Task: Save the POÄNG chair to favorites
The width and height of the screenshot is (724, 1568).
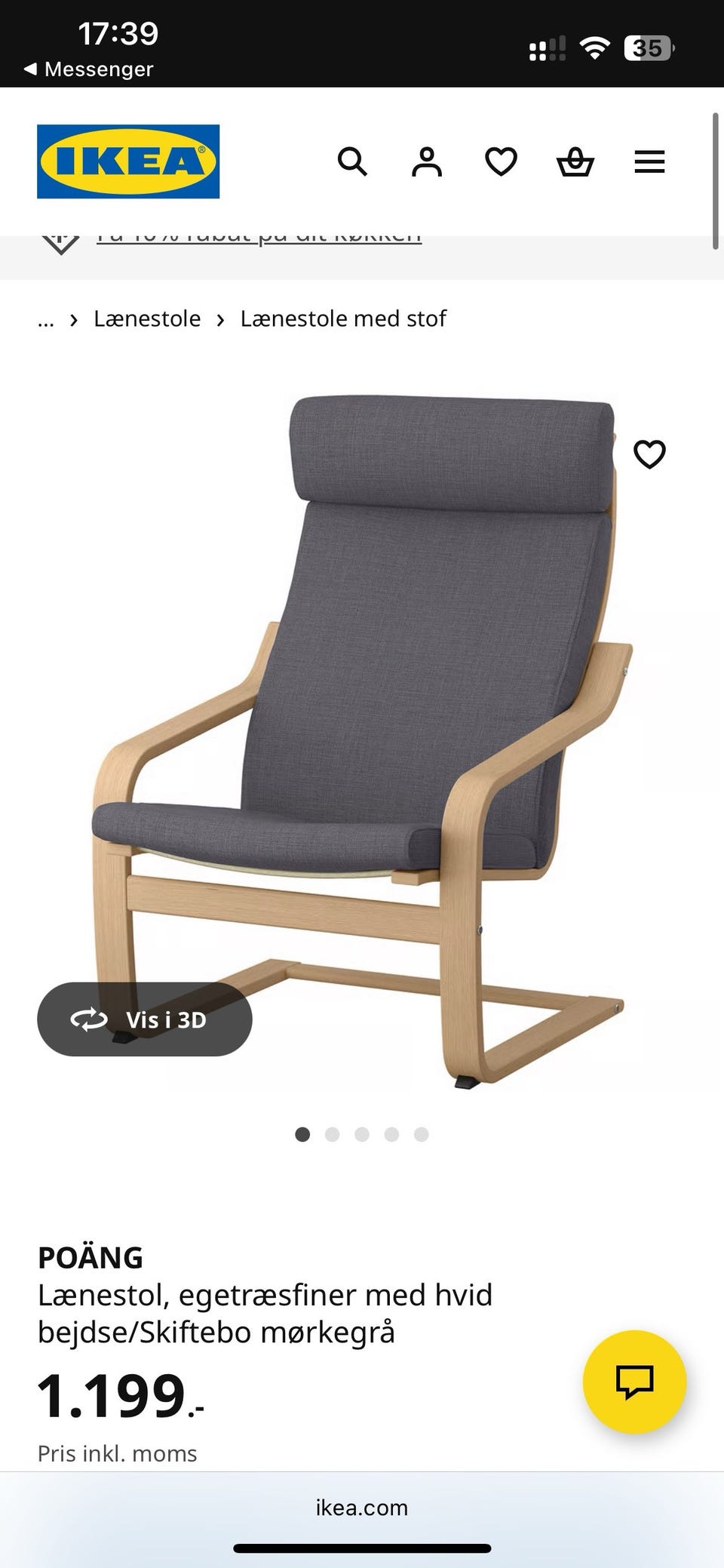Action: (649, 454)
